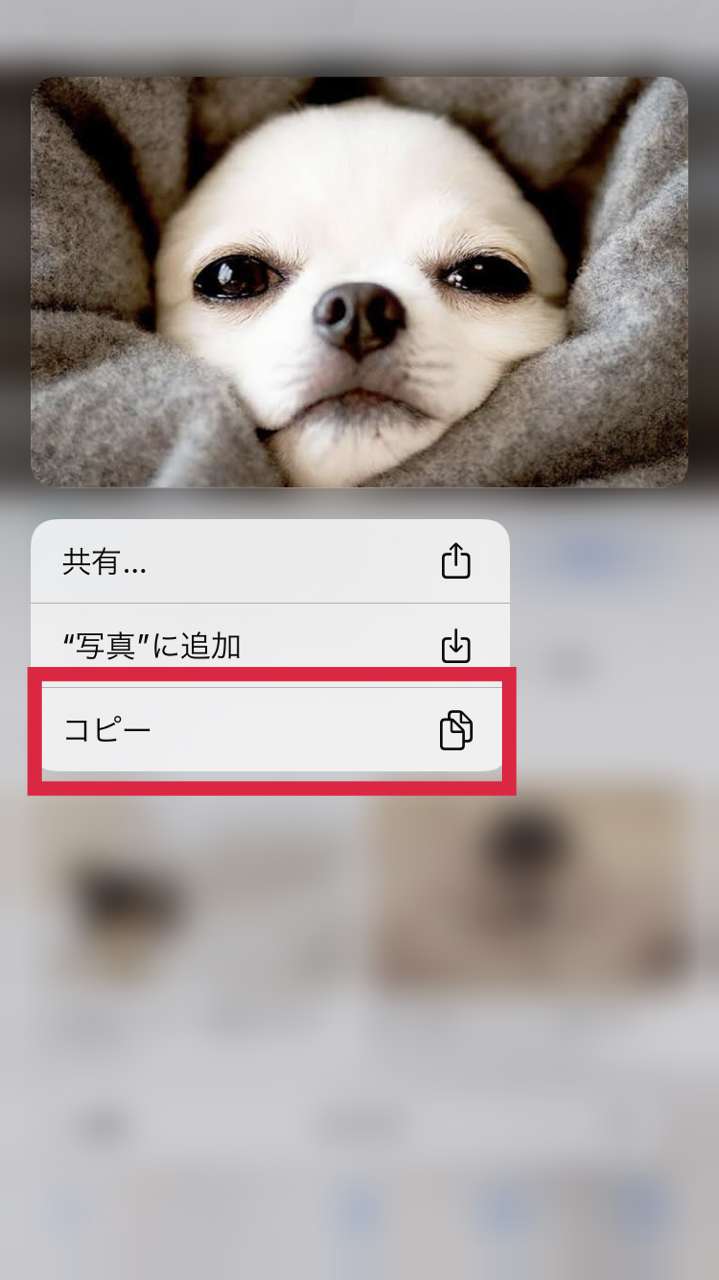This screenshot has height=1280, width=719.
Task: Open the previewed dog image
Action: click(x=359, y=282)
